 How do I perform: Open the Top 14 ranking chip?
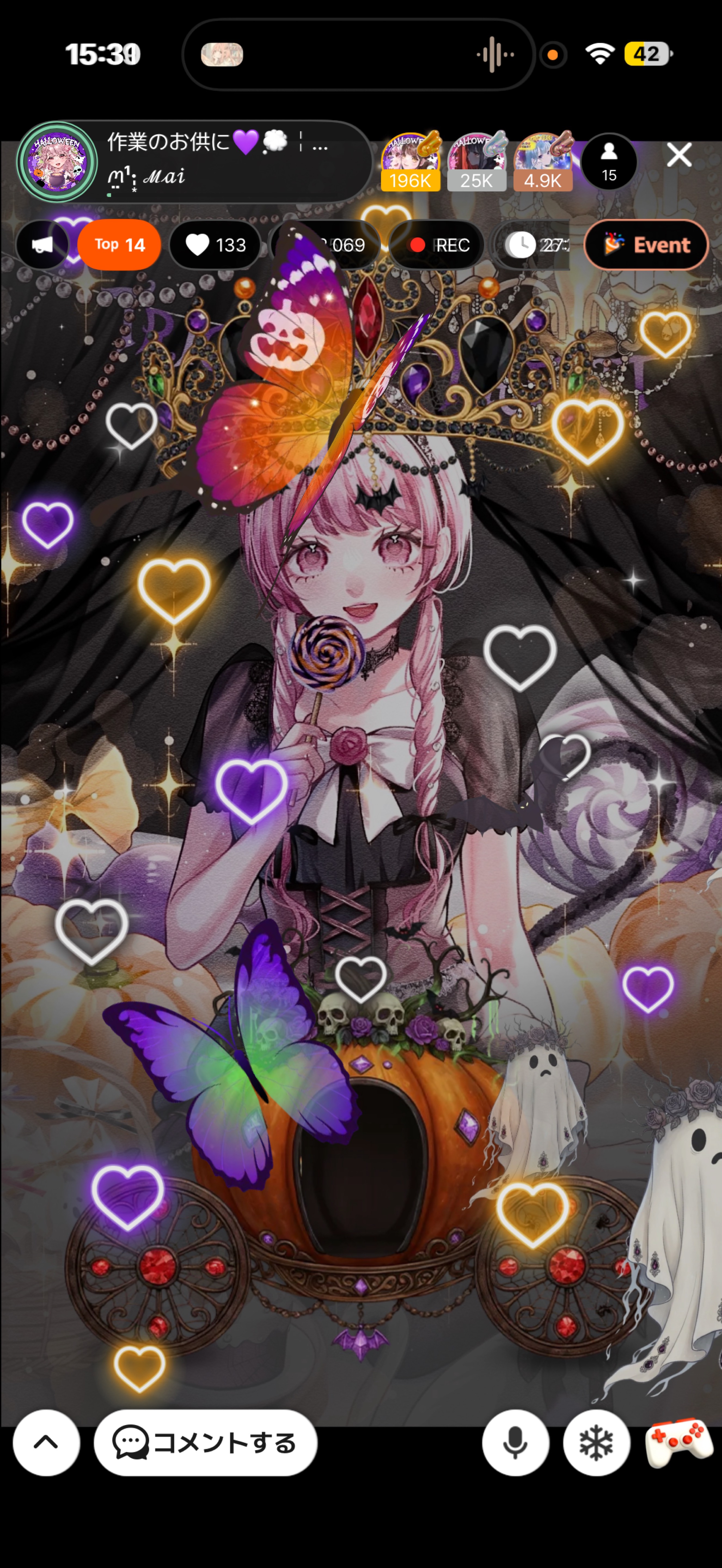pos(119,245)
